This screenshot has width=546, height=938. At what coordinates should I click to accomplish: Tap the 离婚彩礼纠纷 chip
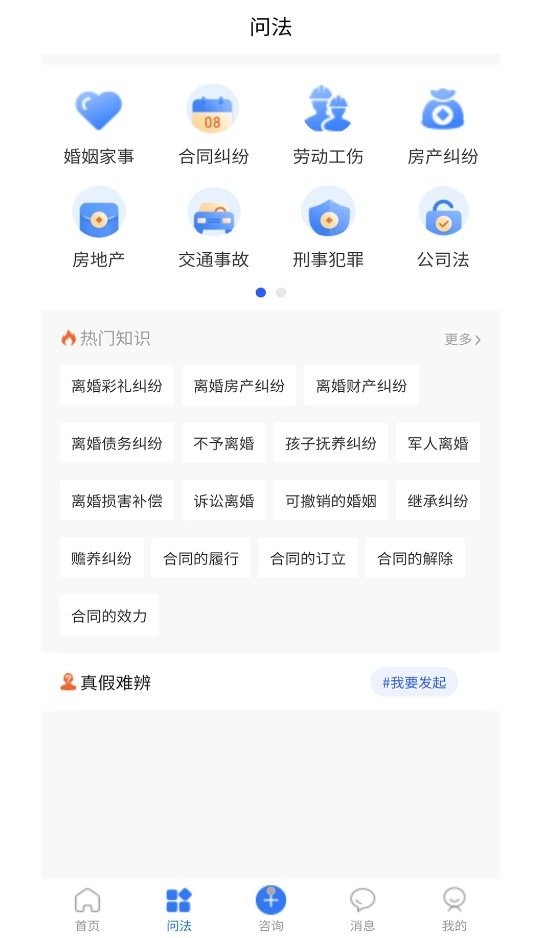(117, 386)
